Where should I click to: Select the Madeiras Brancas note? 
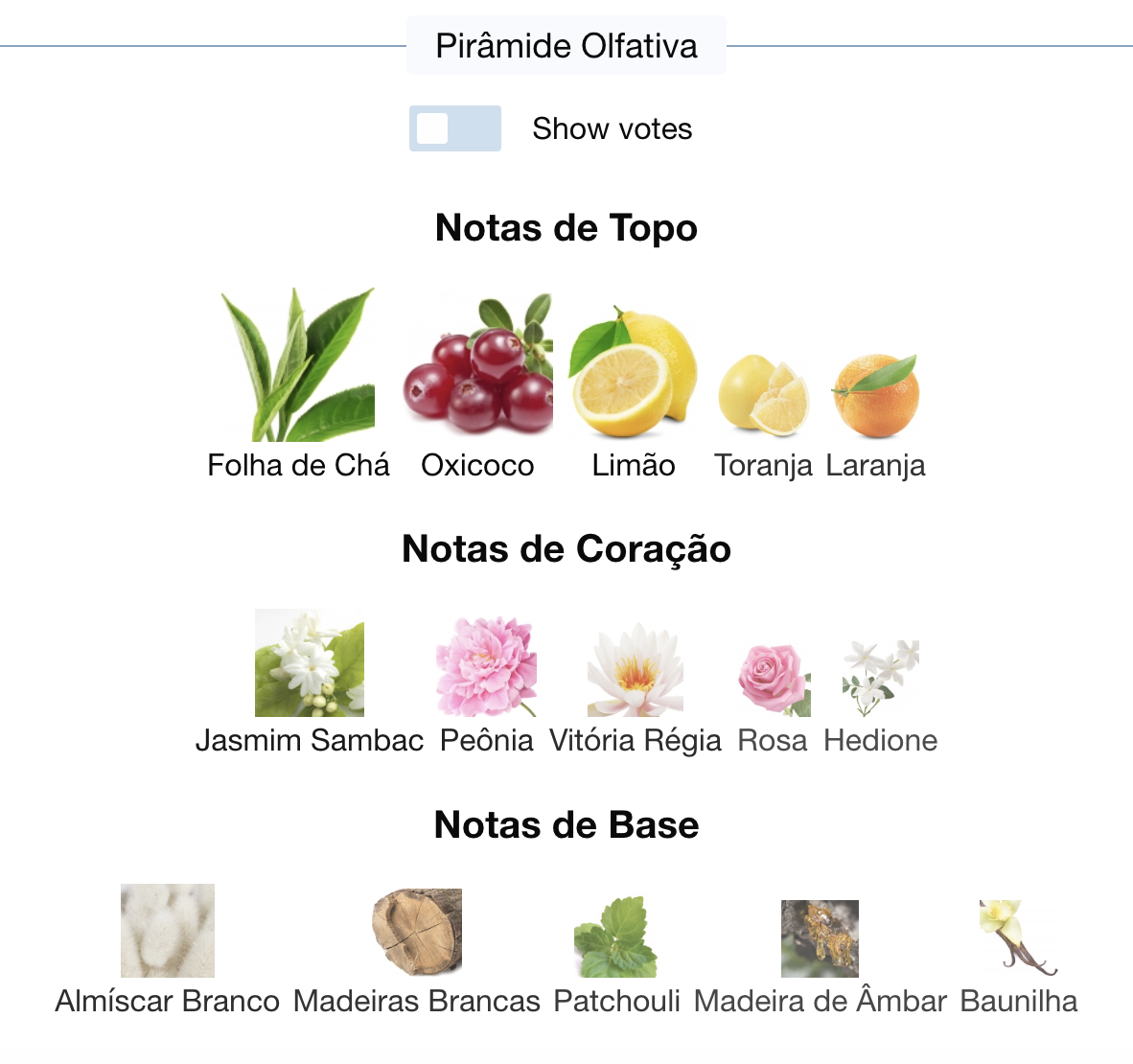(417, 931)
